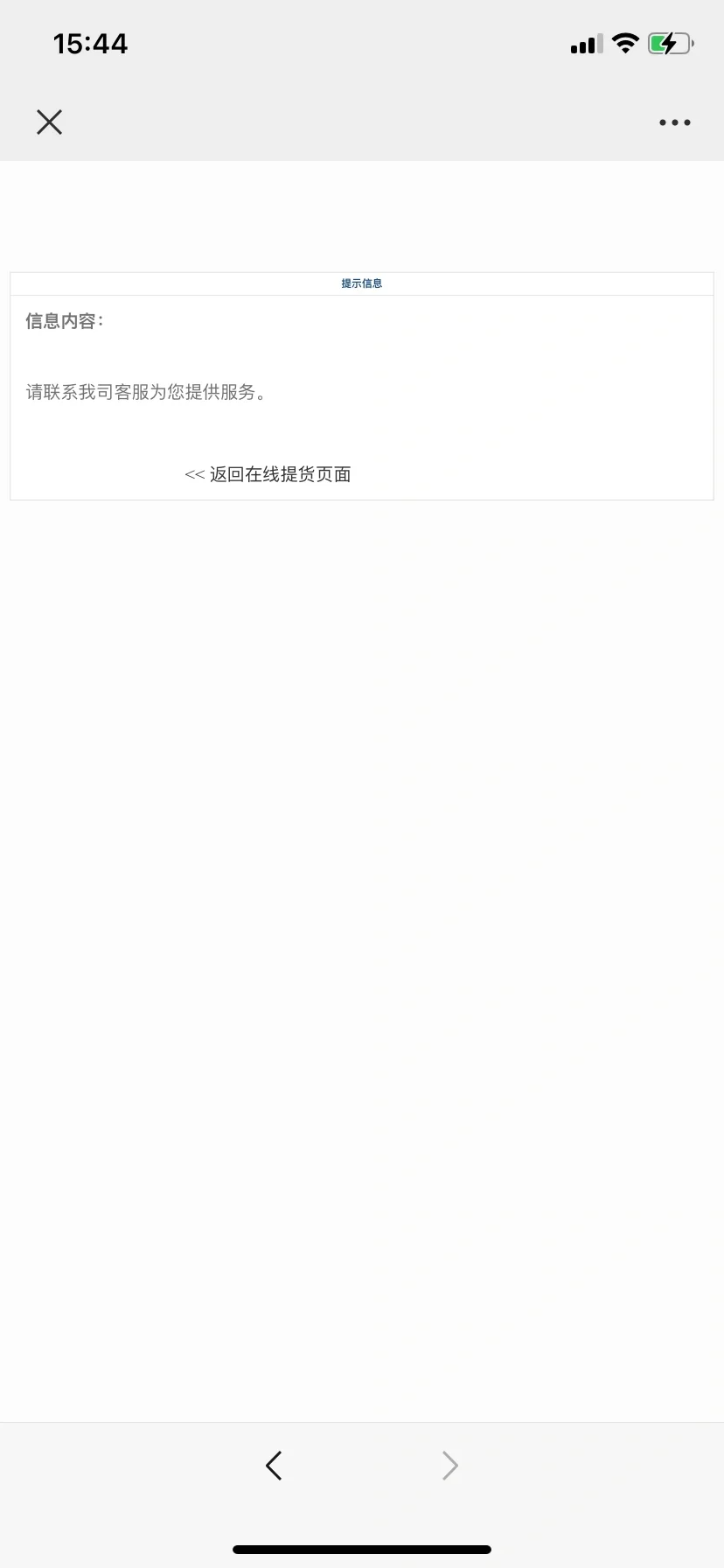
Task: Tap the Wi-Fi status icon
Action: [625, 42]
